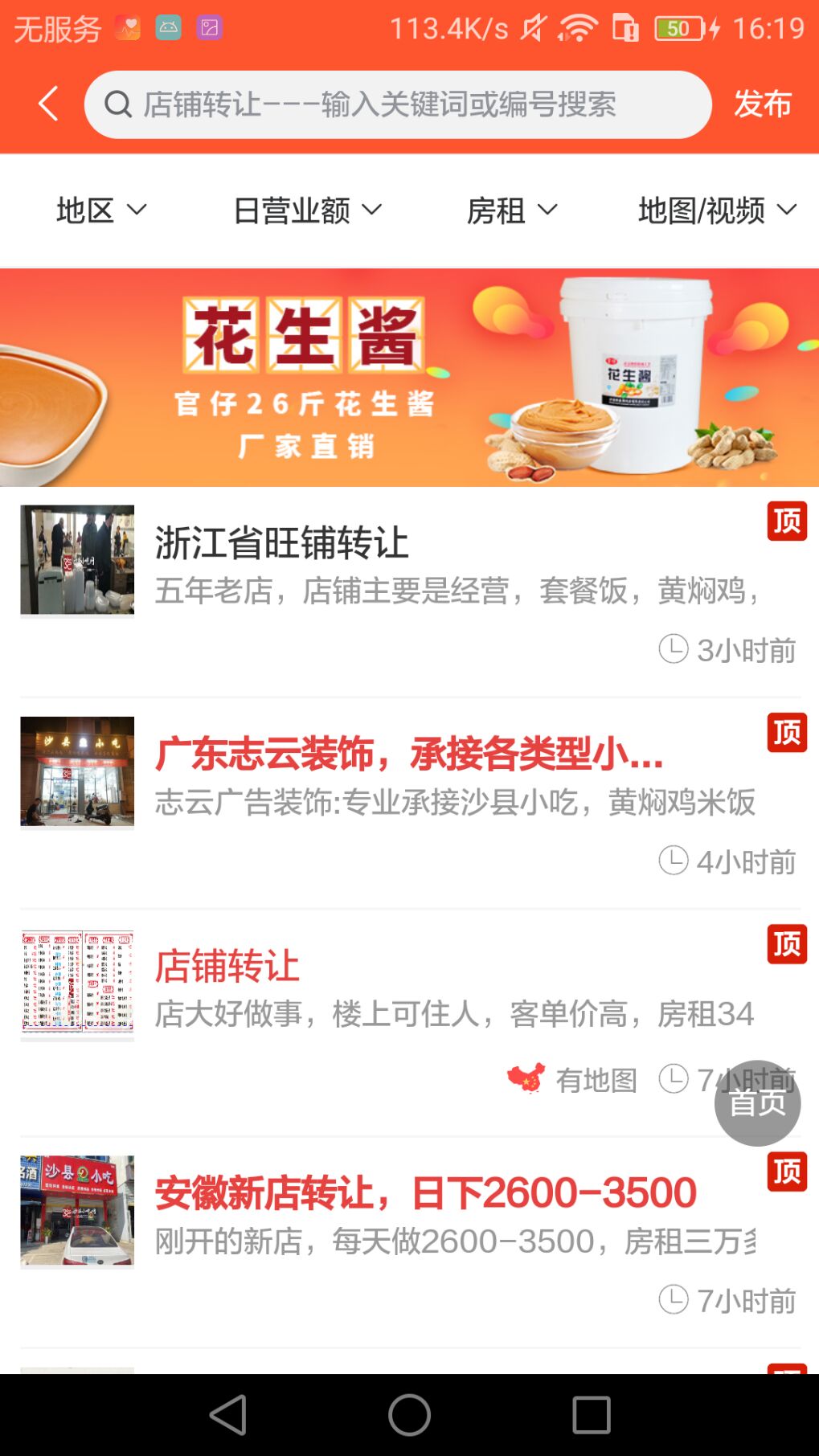Open the 花生酱 advertisement banner
Image resolution: width=819 pixels, height=1456 pixels.
click(x=409, y=378)
